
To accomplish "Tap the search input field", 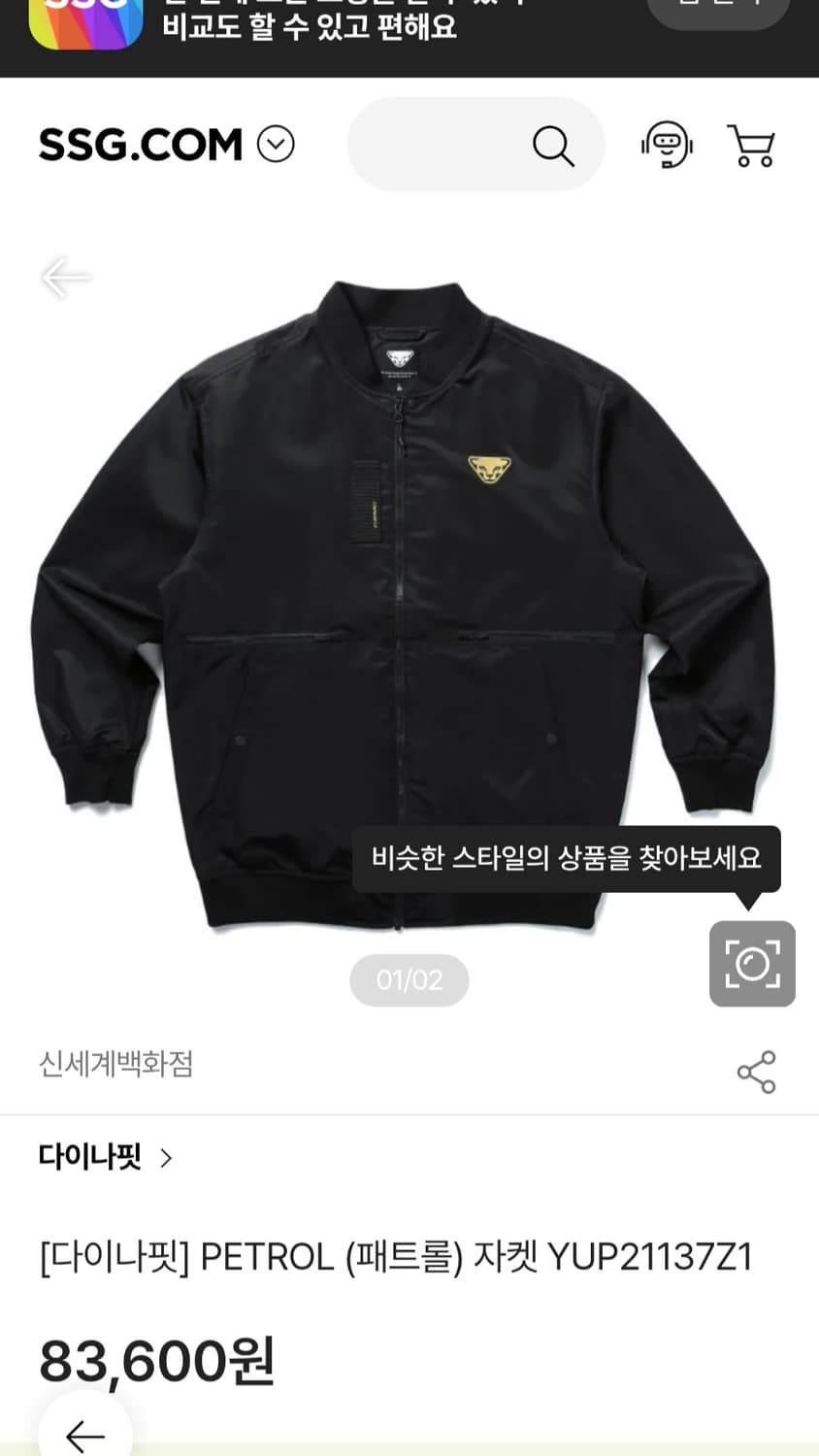I will 446,144.
